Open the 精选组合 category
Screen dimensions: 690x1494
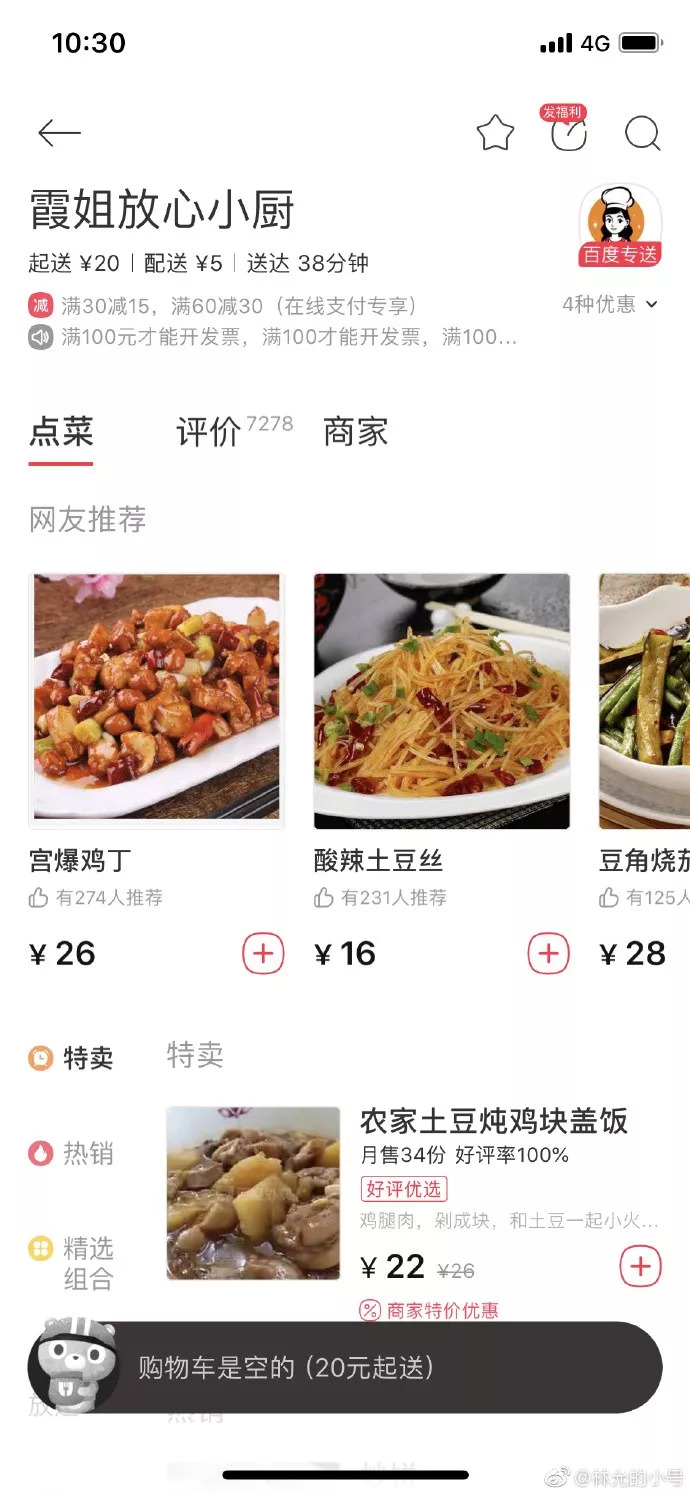[72, 1263]
